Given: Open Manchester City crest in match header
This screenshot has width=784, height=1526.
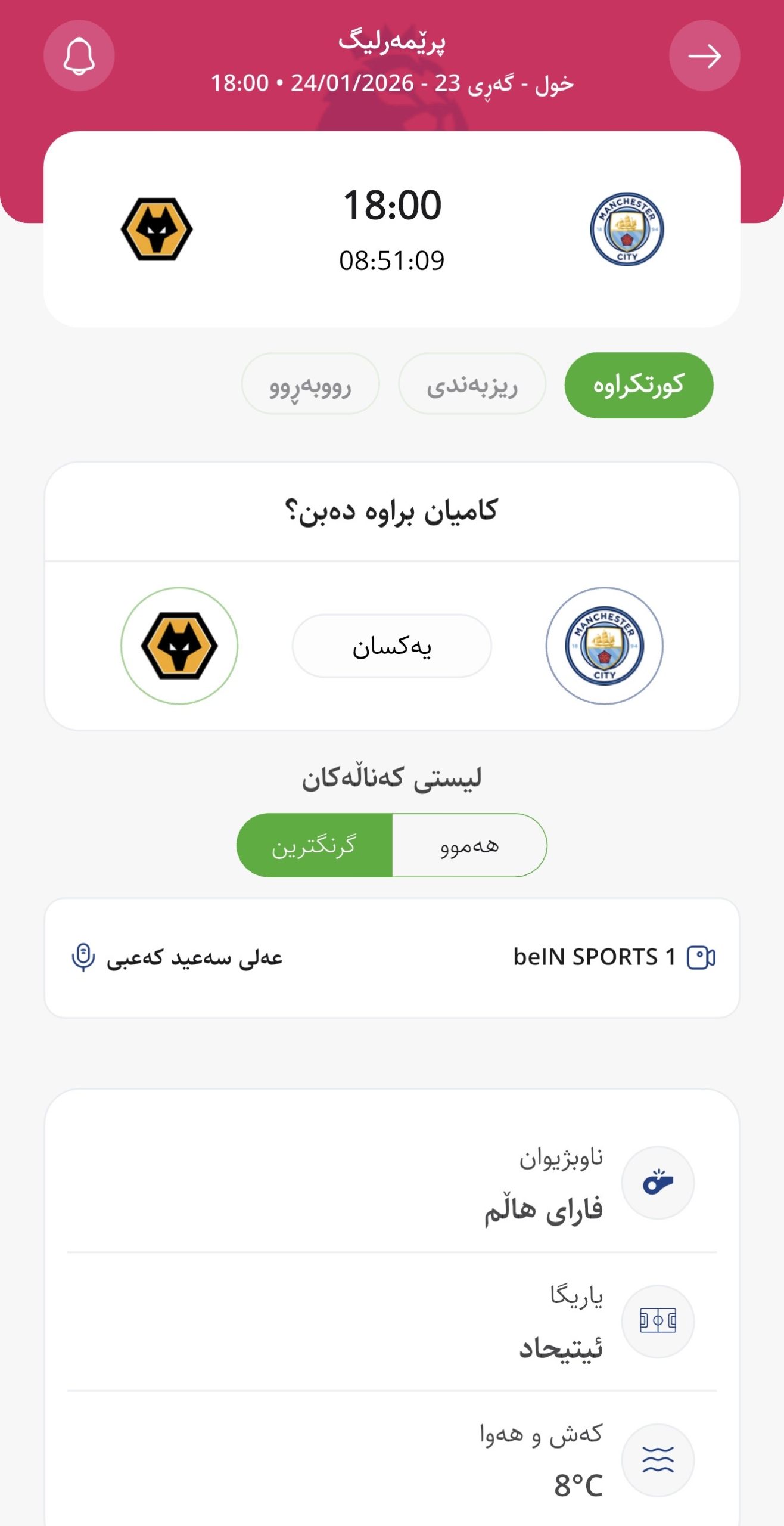Looking at the screenshot, I should 627,229.
